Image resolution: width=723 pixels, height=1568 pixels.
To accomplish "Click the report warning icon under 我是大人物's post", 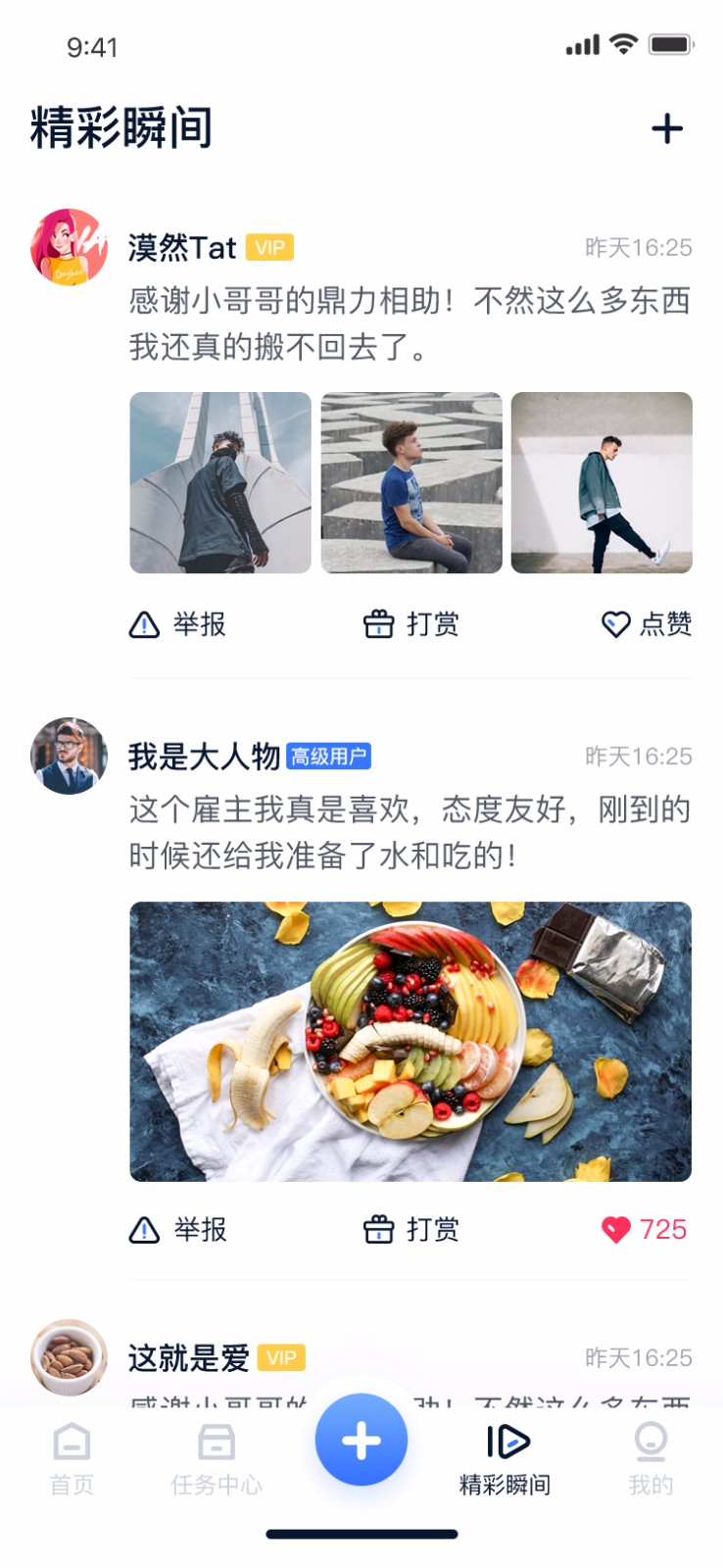I will coord(143,1229).
